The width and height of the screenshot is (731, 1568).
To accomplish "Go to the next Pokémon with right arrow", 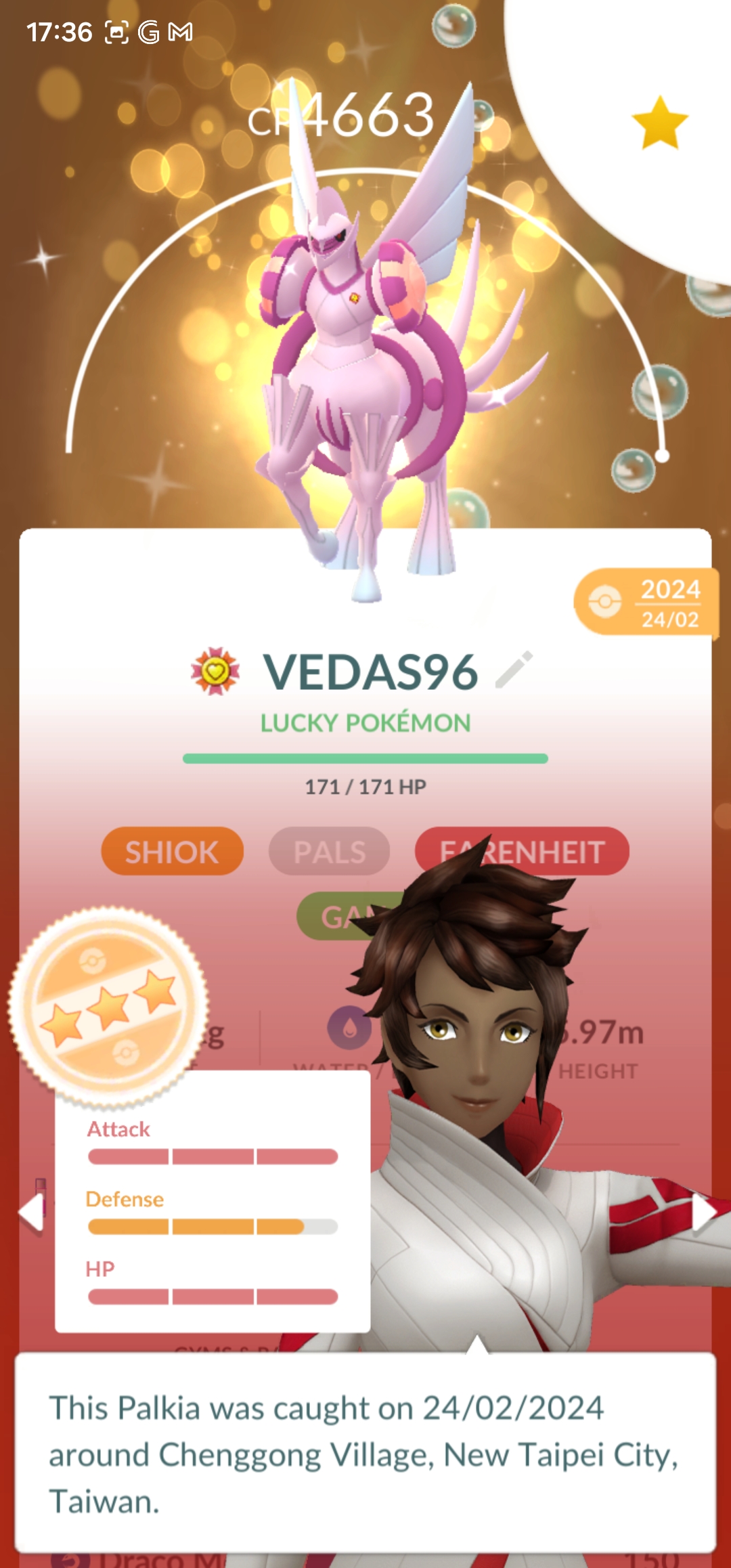I will (703, 1213).
